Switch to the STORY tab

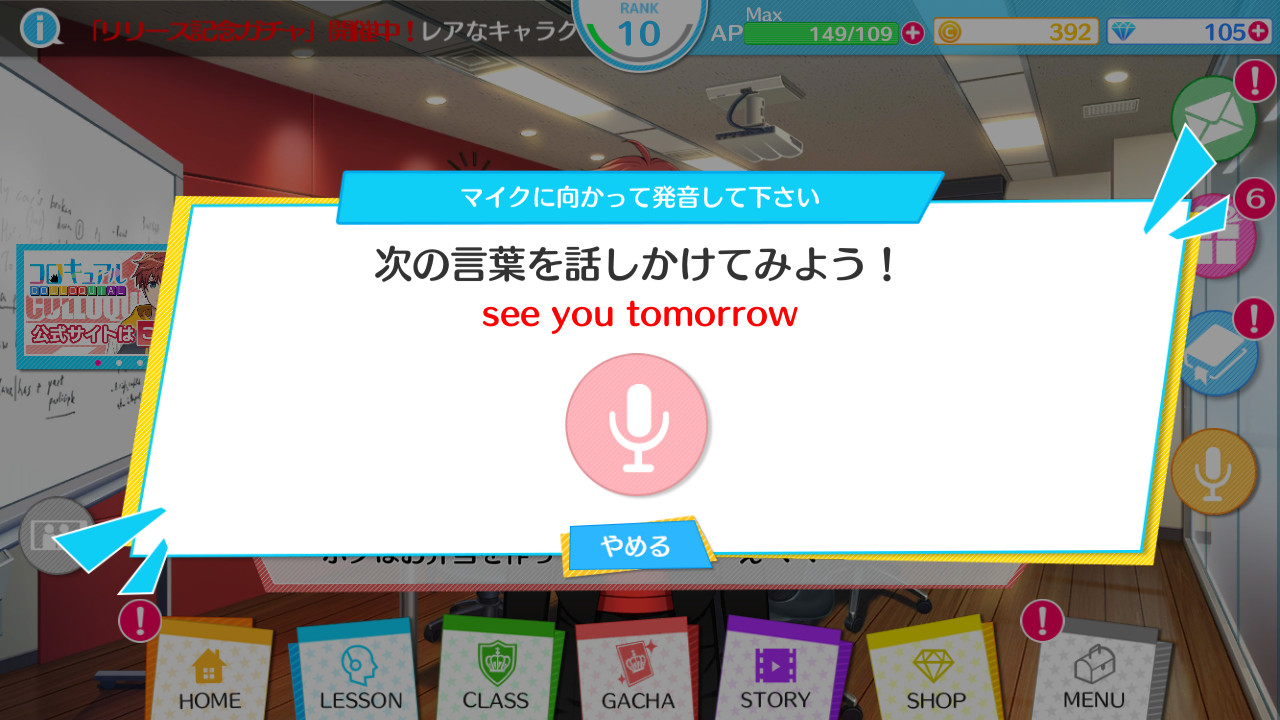pos(775,670)
